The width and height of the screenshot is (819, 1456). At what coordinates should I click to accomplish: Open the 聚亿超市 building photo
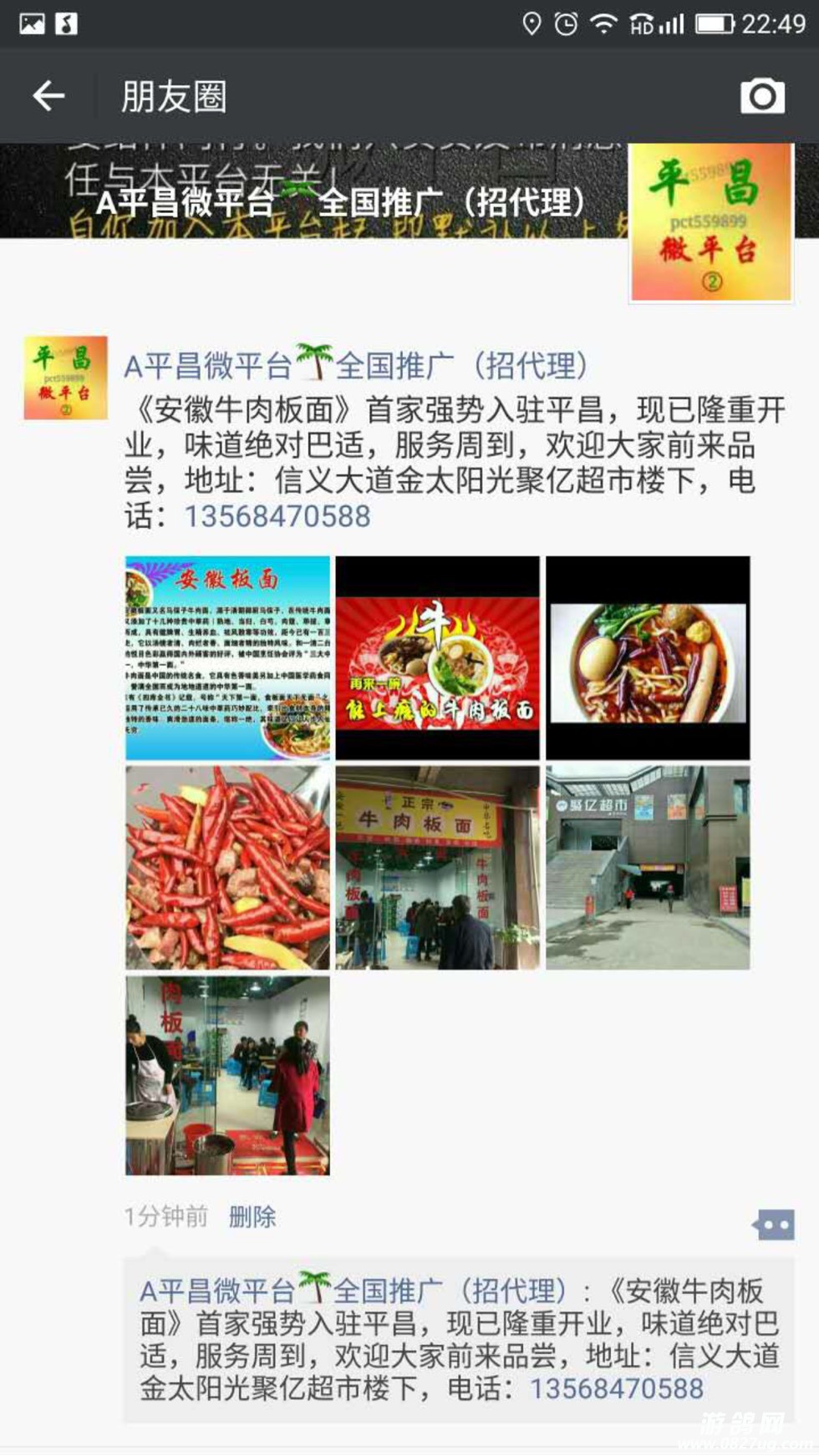tap(648, 868)
